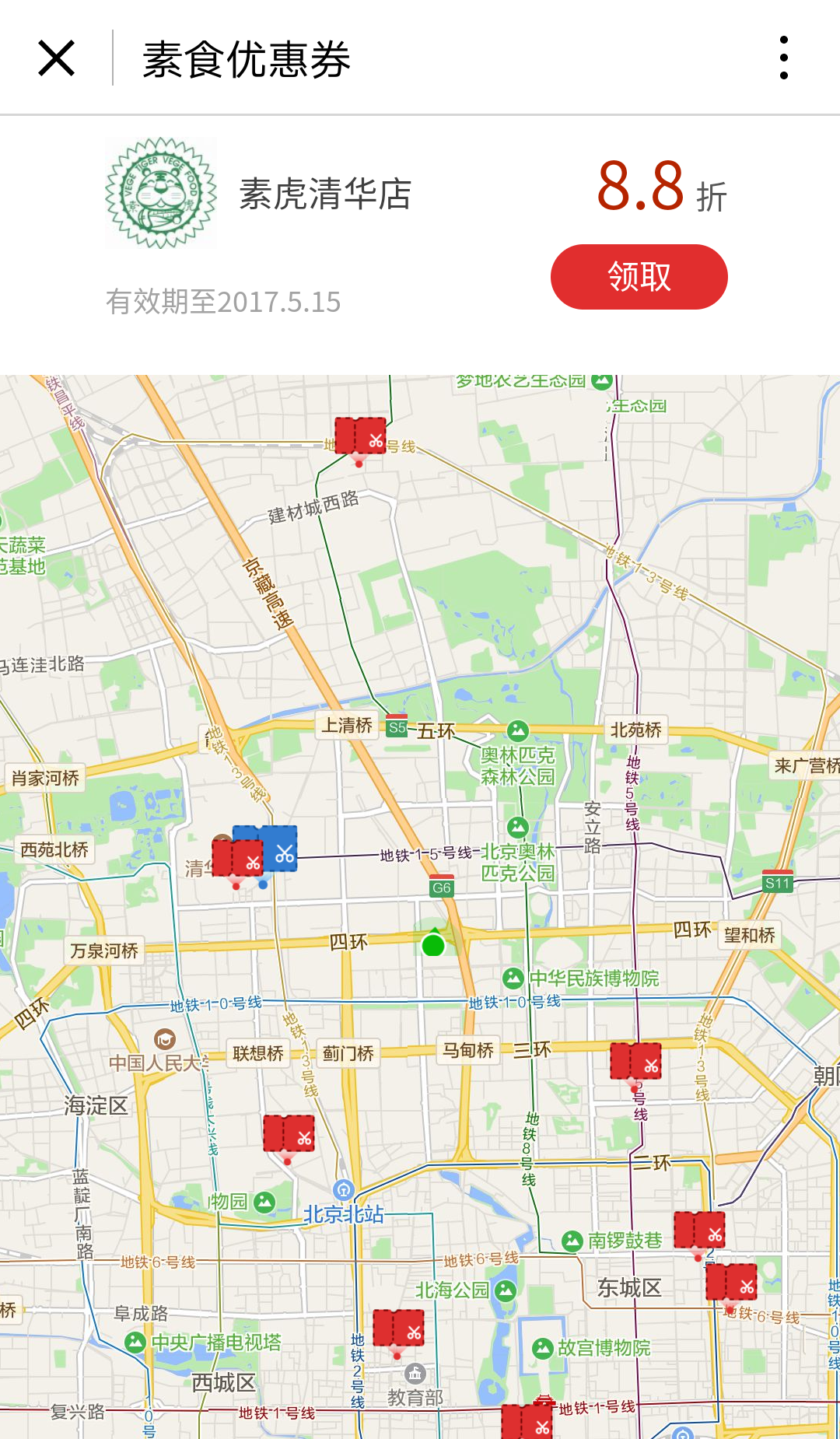Tap the coupon marker near 马甸桥 三环
The height and width of the screenshot is (1439, 840).
click(x=635, y=1062)
